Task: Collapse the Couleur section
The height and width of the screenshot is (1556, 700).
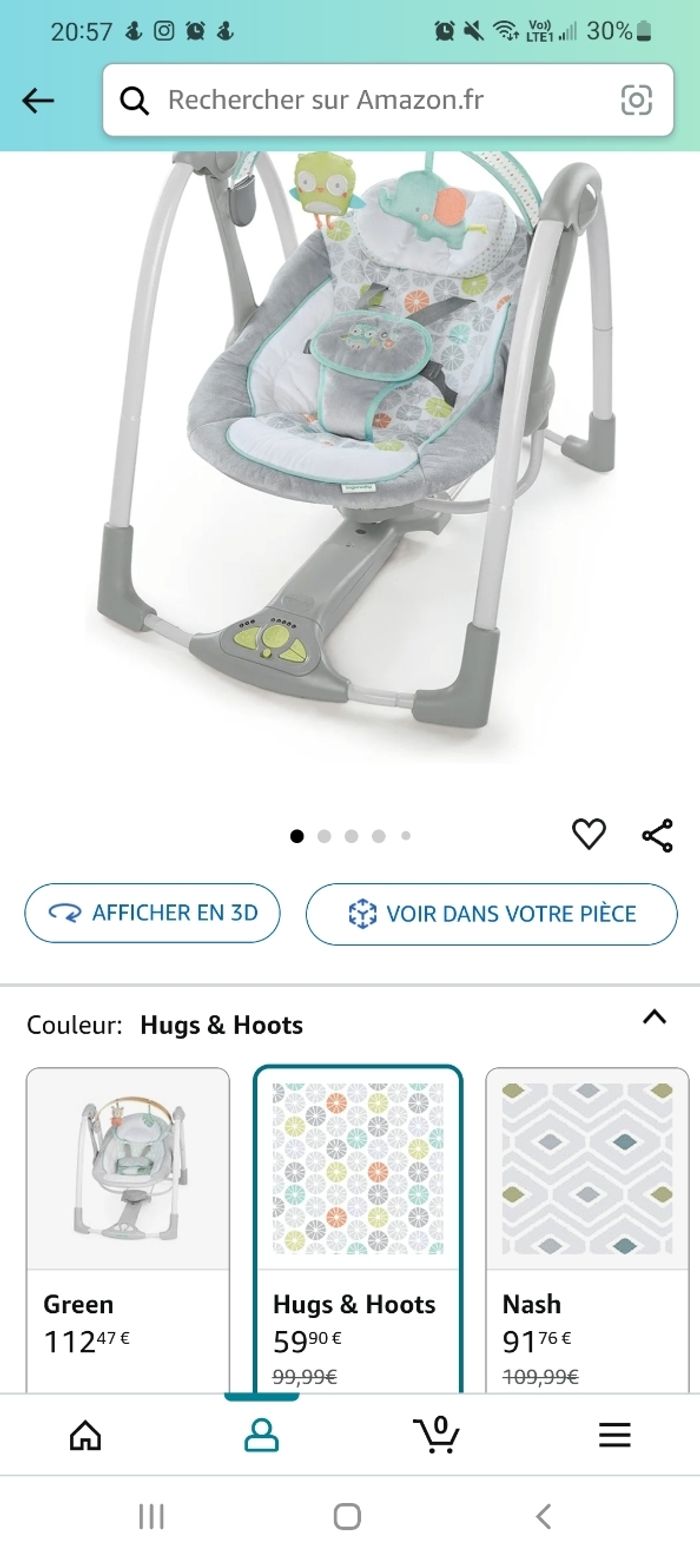Action: 654,1018
